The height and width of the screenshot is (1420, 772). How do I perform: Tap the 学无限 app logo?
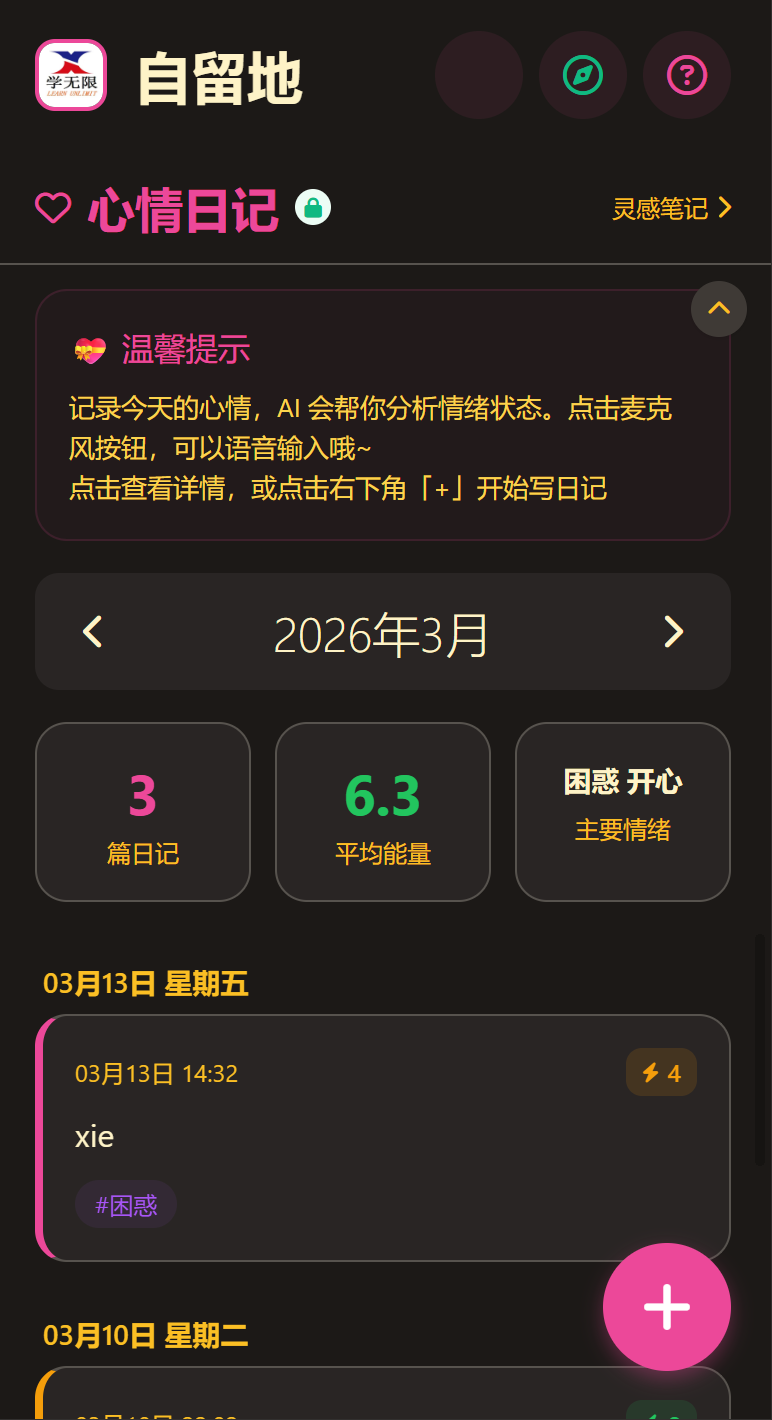point(71,75)
